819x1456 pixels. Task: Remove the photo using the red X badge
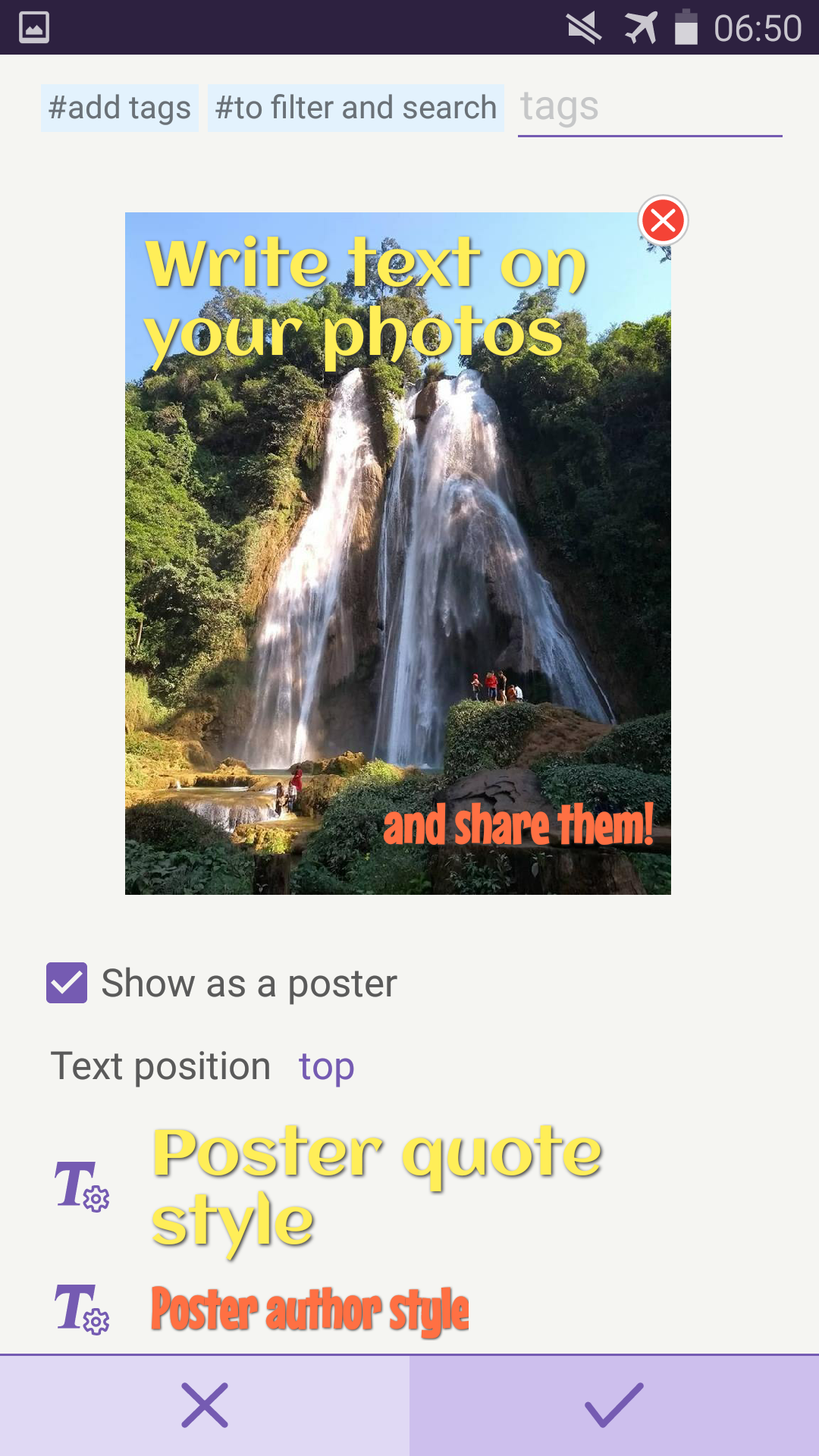664,221
